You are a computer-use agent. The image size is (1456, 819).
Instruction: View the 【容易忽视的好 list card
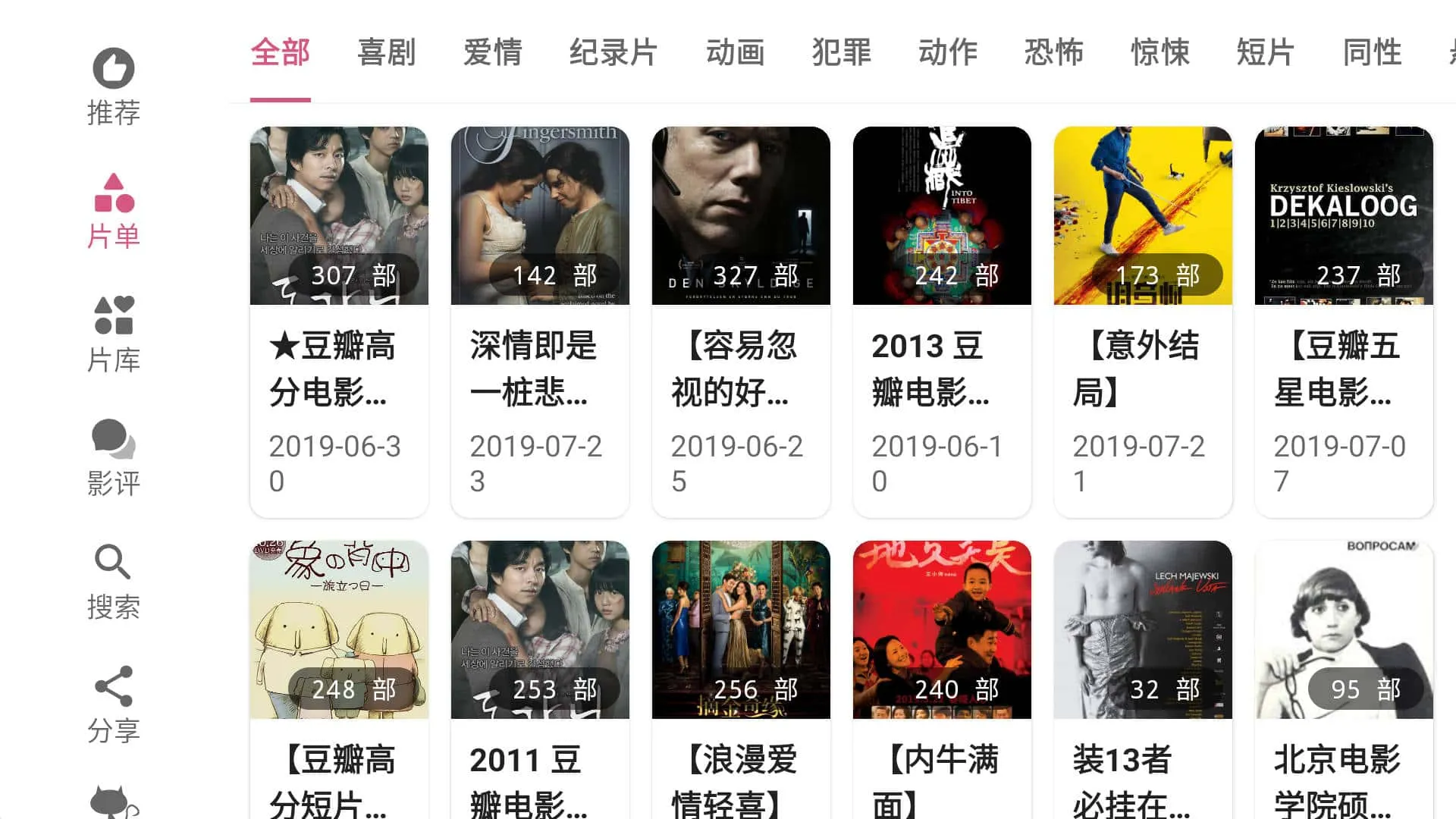coord(741,322)
